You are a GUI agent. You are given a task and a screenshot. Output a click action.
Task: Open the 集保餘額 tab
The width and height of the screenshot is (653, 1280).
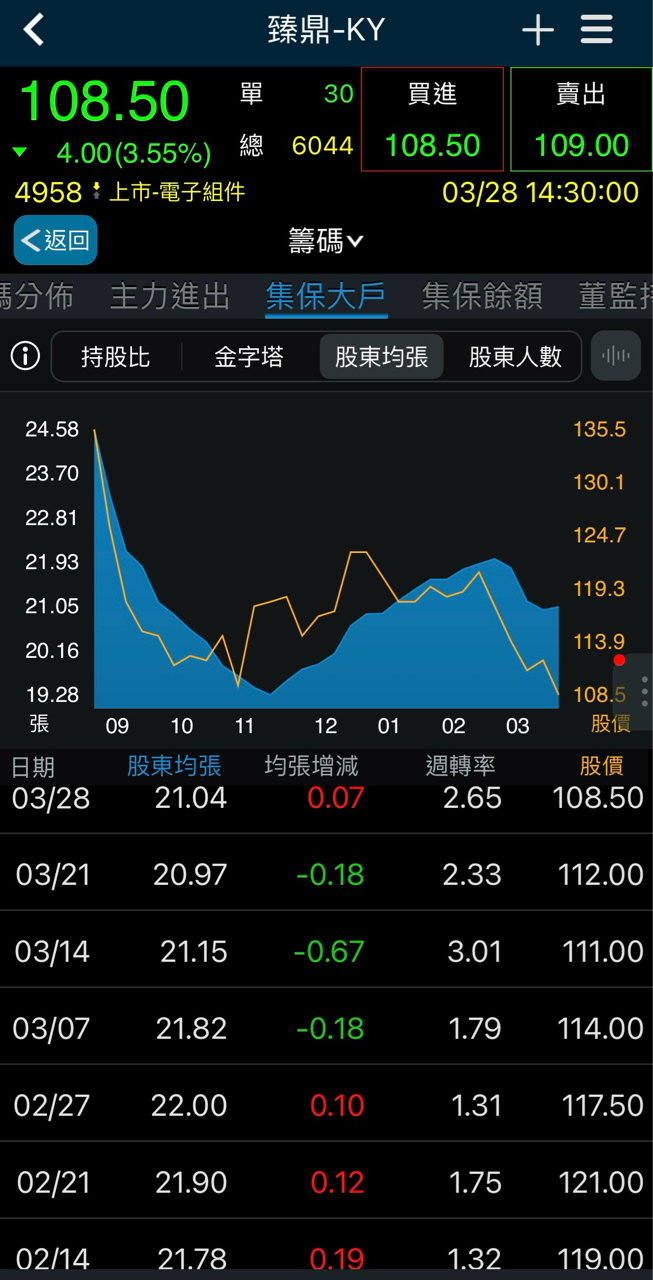tap(482, 296)
